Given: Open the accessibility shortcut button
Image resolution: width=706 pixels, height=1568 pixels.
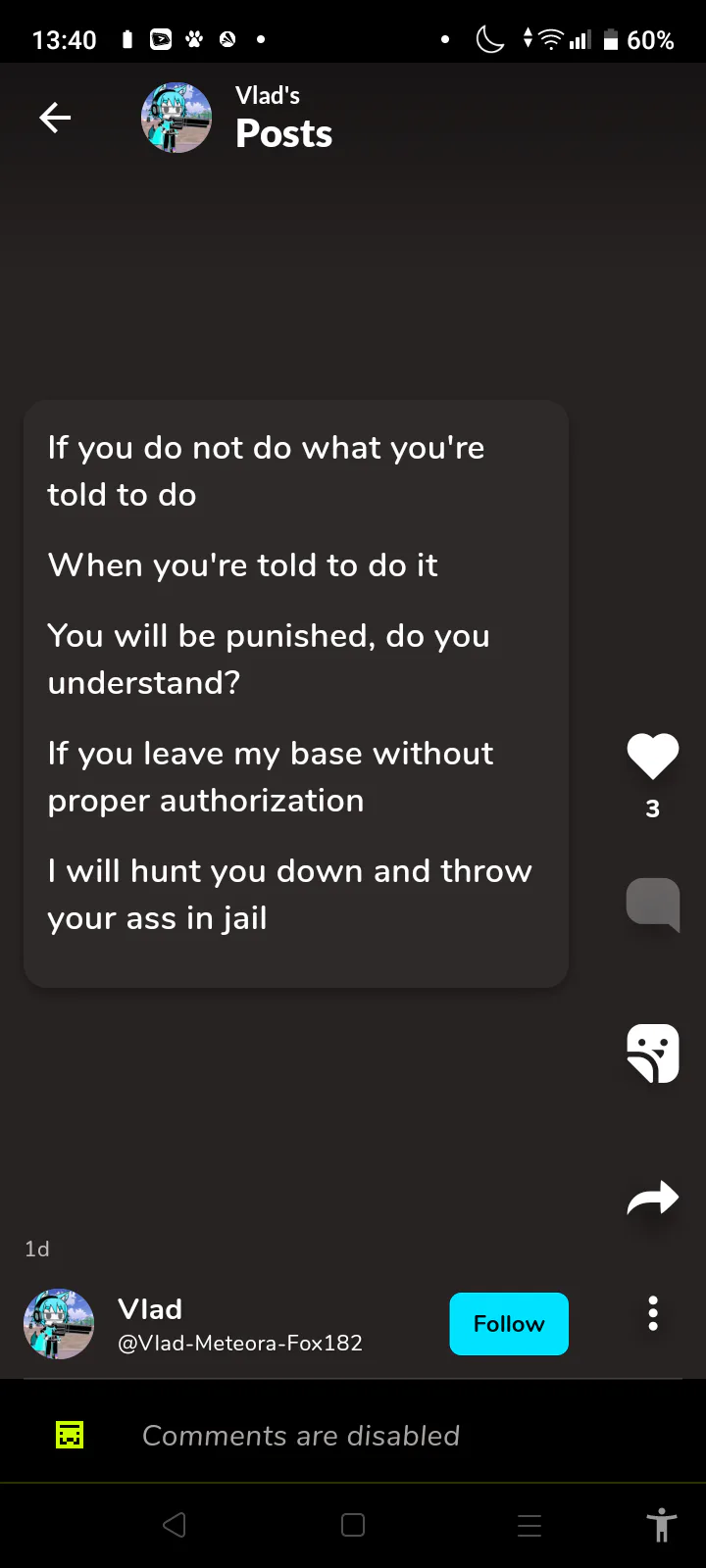Looking at the screenshot, I should coord(661,1525).
